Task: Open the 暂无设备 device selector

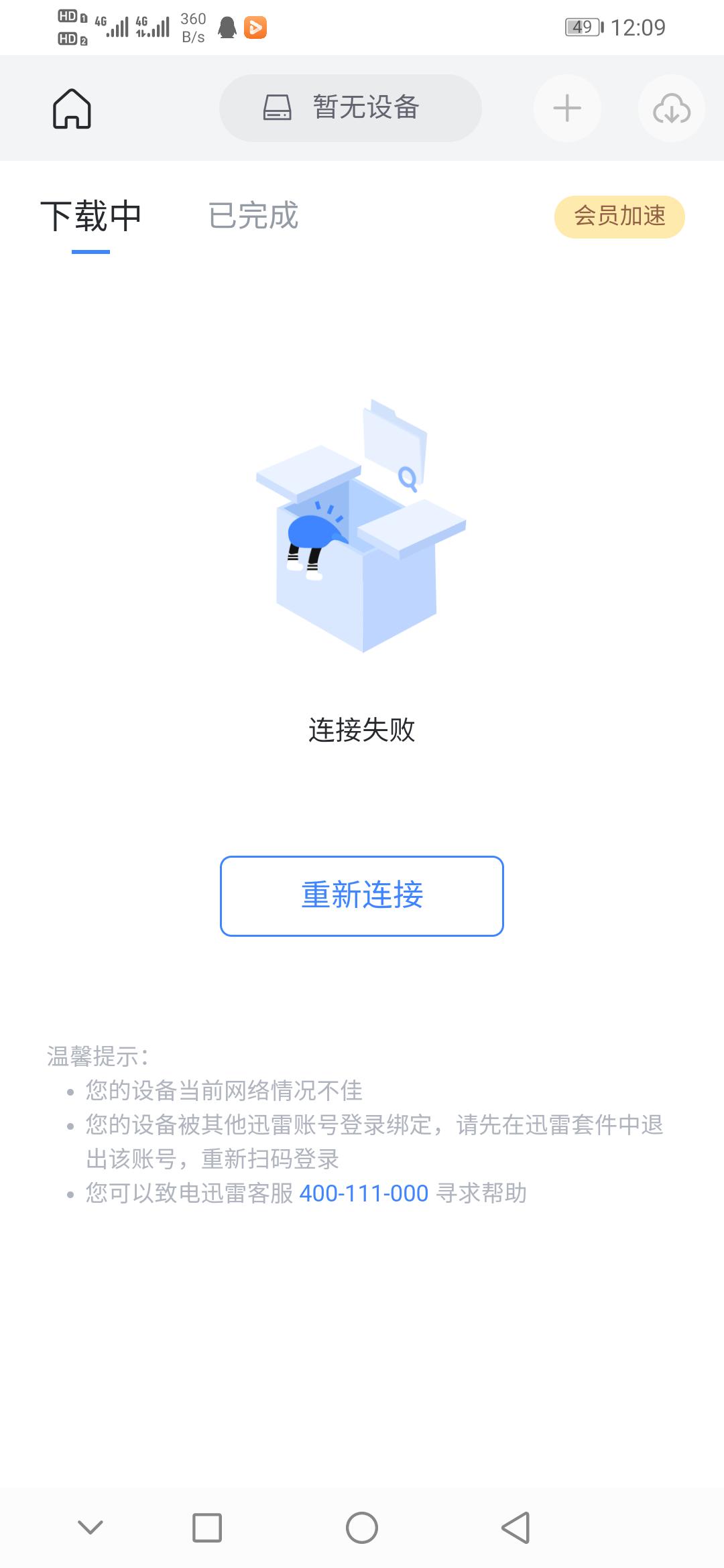Action: [x=350, y=108]
